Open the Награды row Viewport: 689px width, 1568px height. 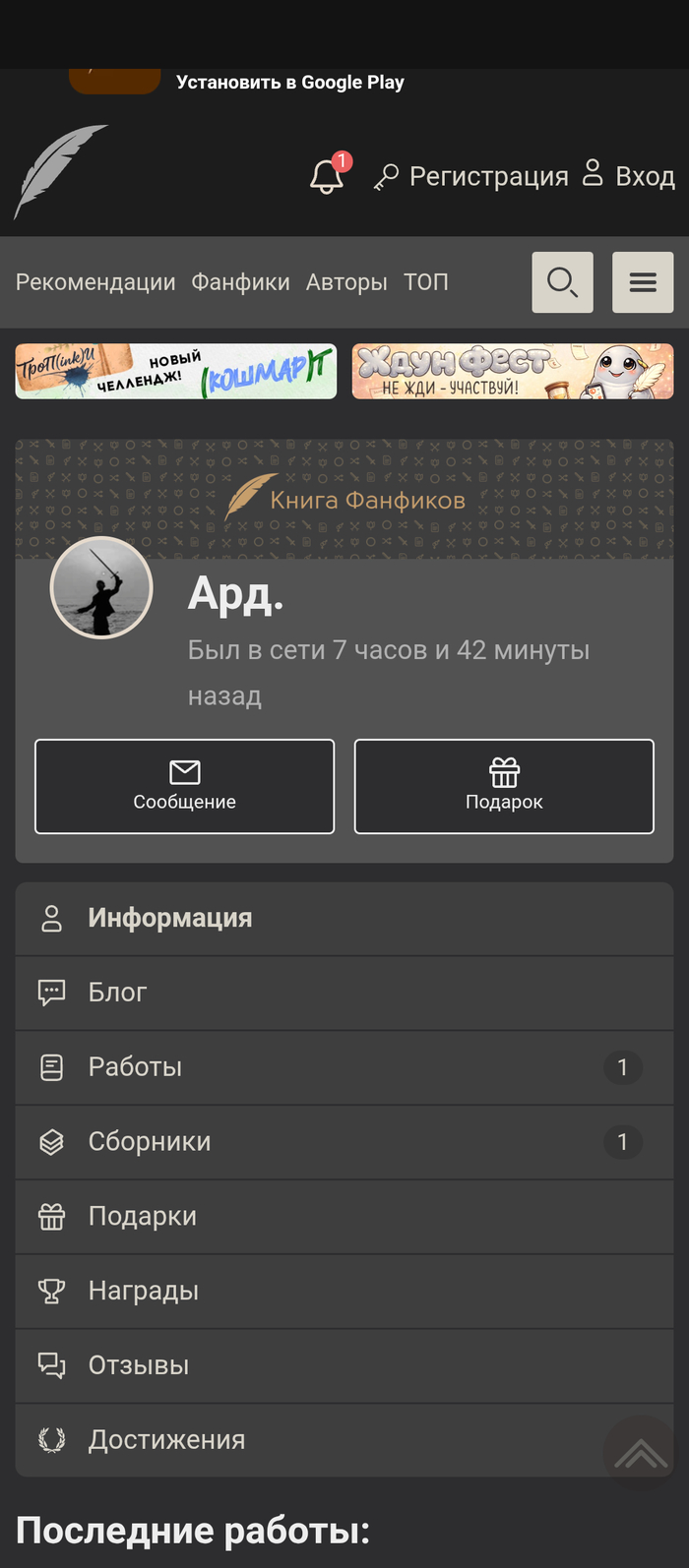click(344, 1291)
